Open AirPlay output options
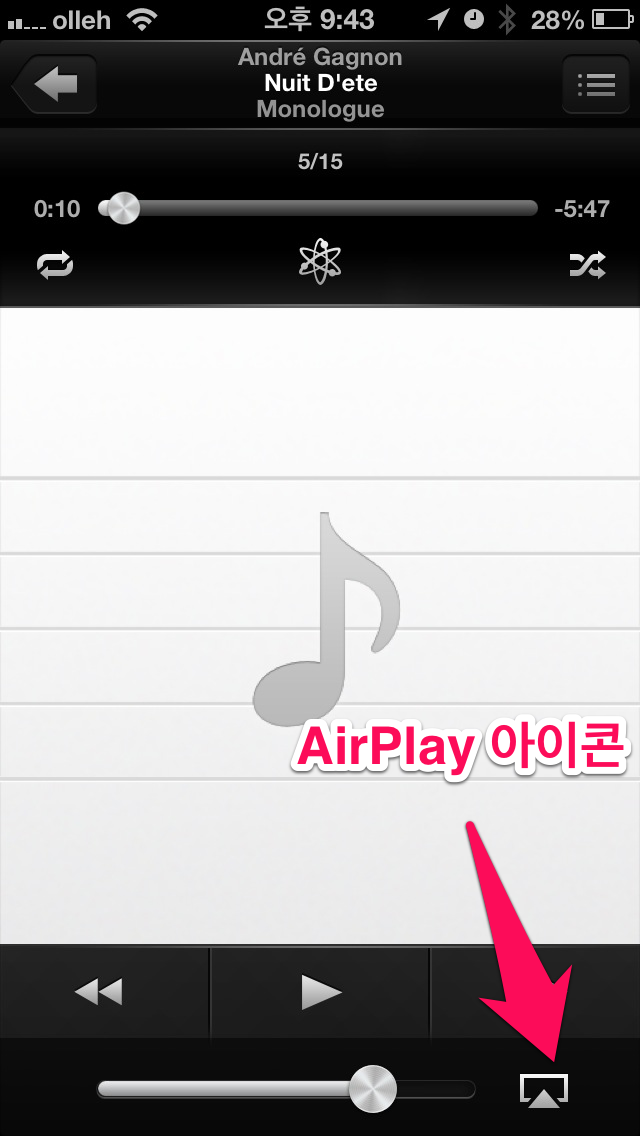The image size is (640, 1136). 543,1090
